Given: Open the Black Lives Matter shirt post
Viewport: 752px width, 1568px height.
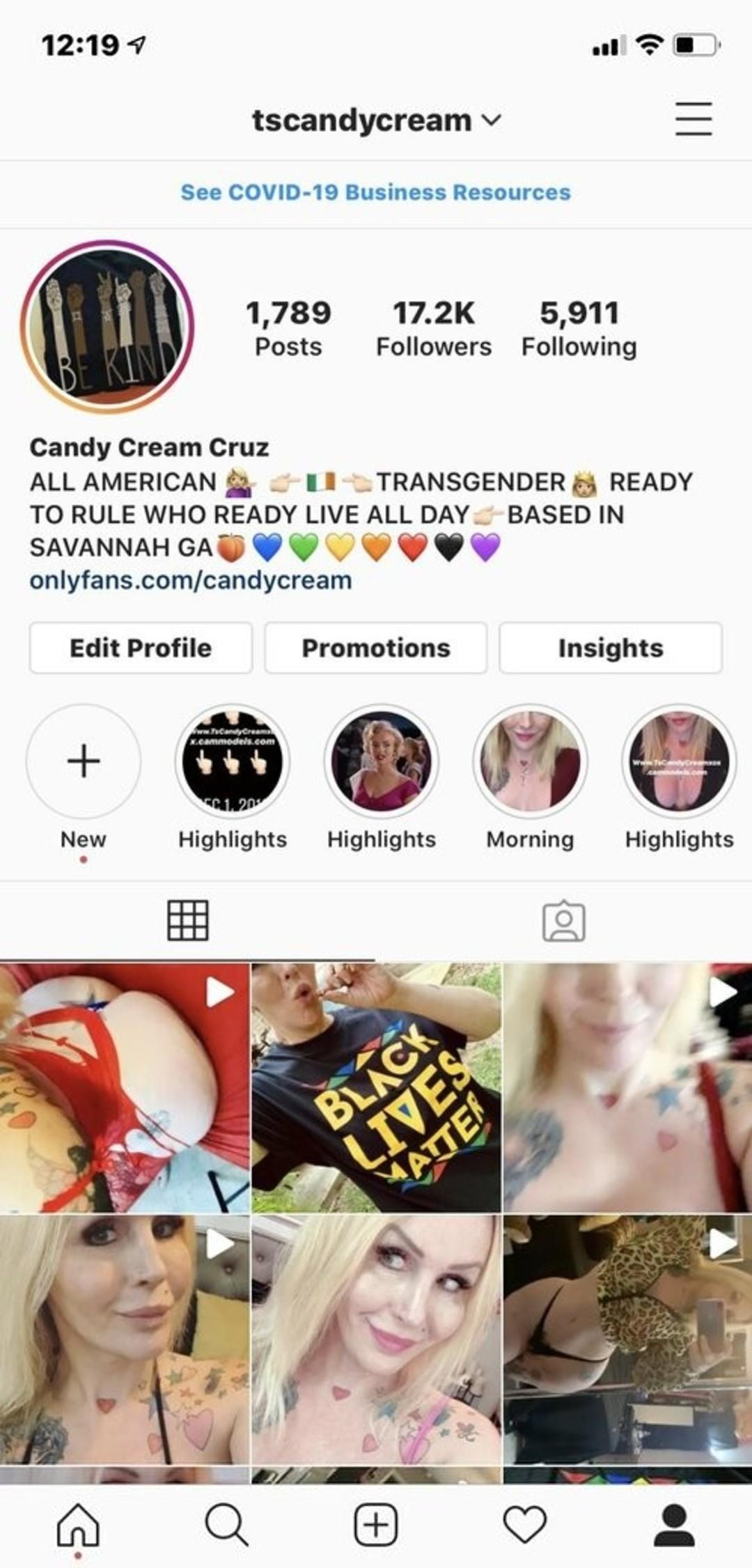Looking at the screenshot, I should click(x=376, y=1087).
